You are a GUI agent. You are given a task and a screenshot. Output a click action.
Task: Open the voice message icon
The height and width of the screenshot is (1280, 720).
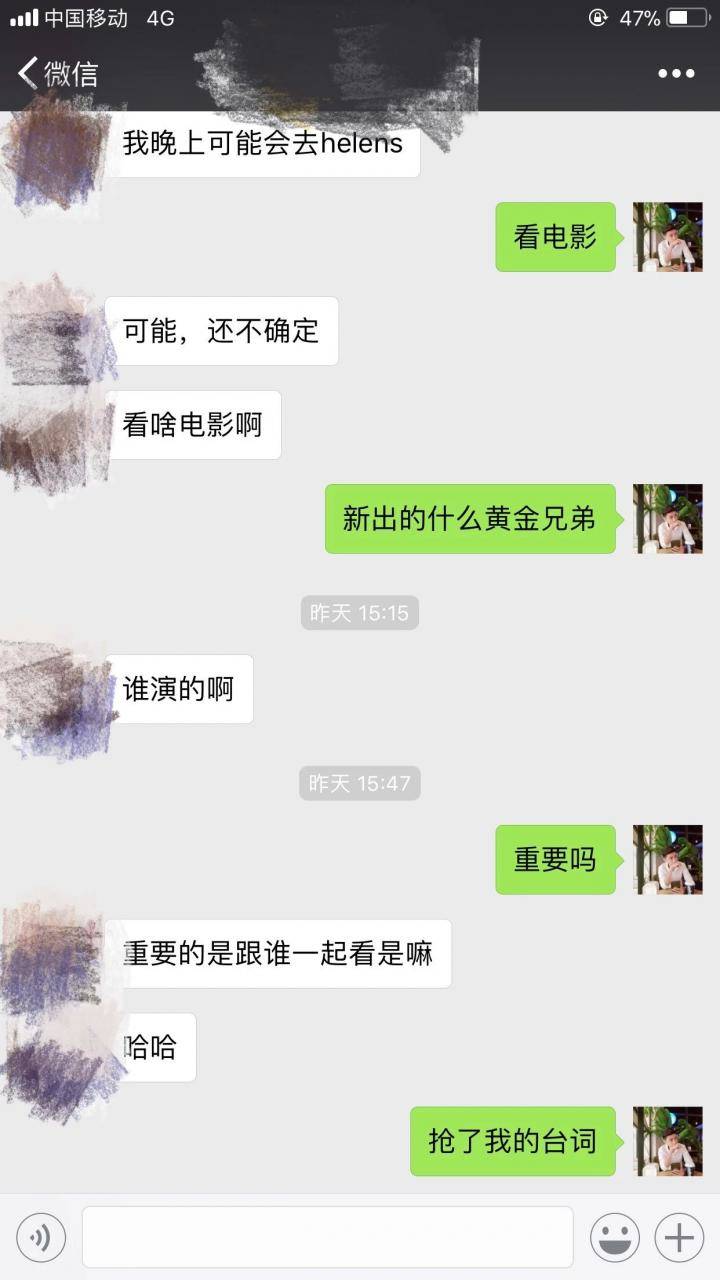(x=40, y=1237)
